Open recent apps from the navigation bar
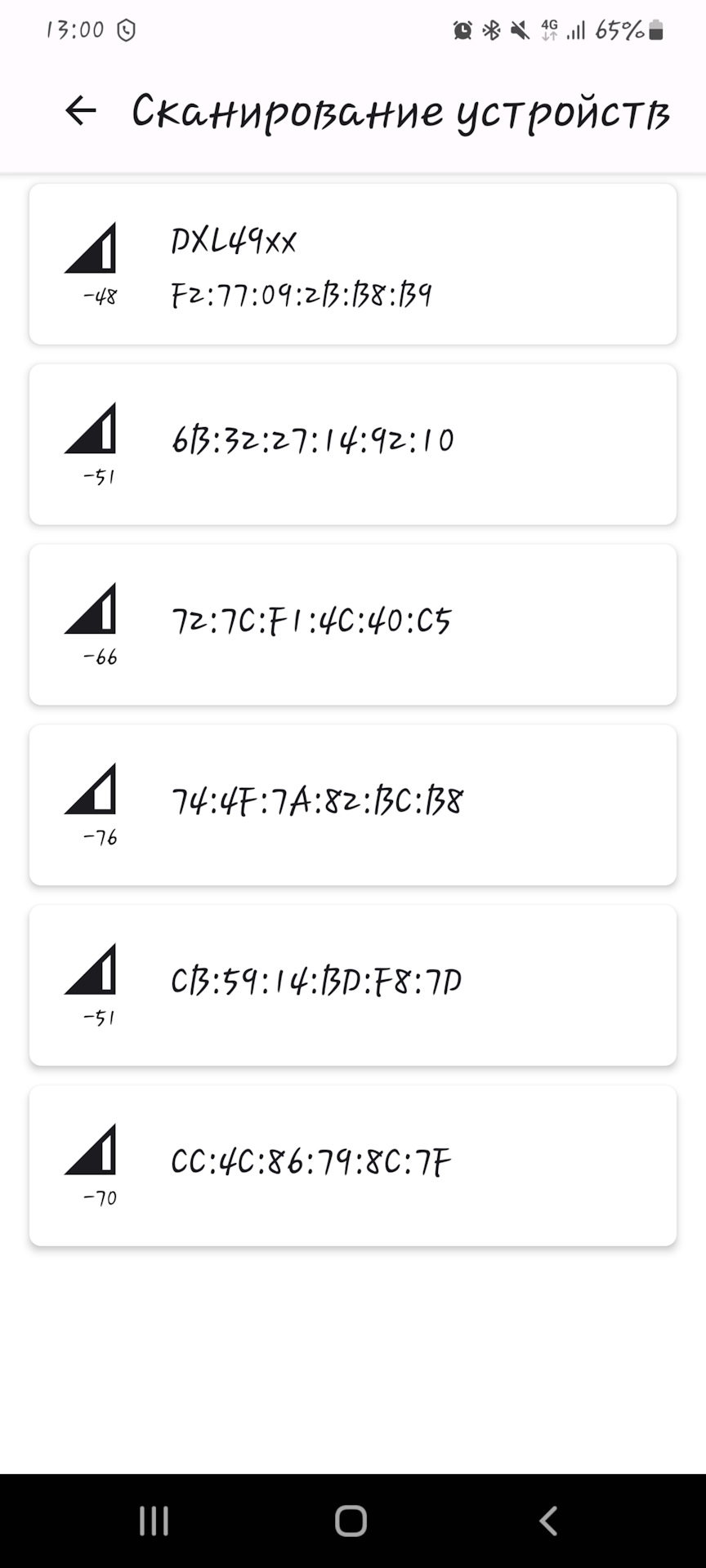Screen dimensions: 706x1568 point(154,1521)
